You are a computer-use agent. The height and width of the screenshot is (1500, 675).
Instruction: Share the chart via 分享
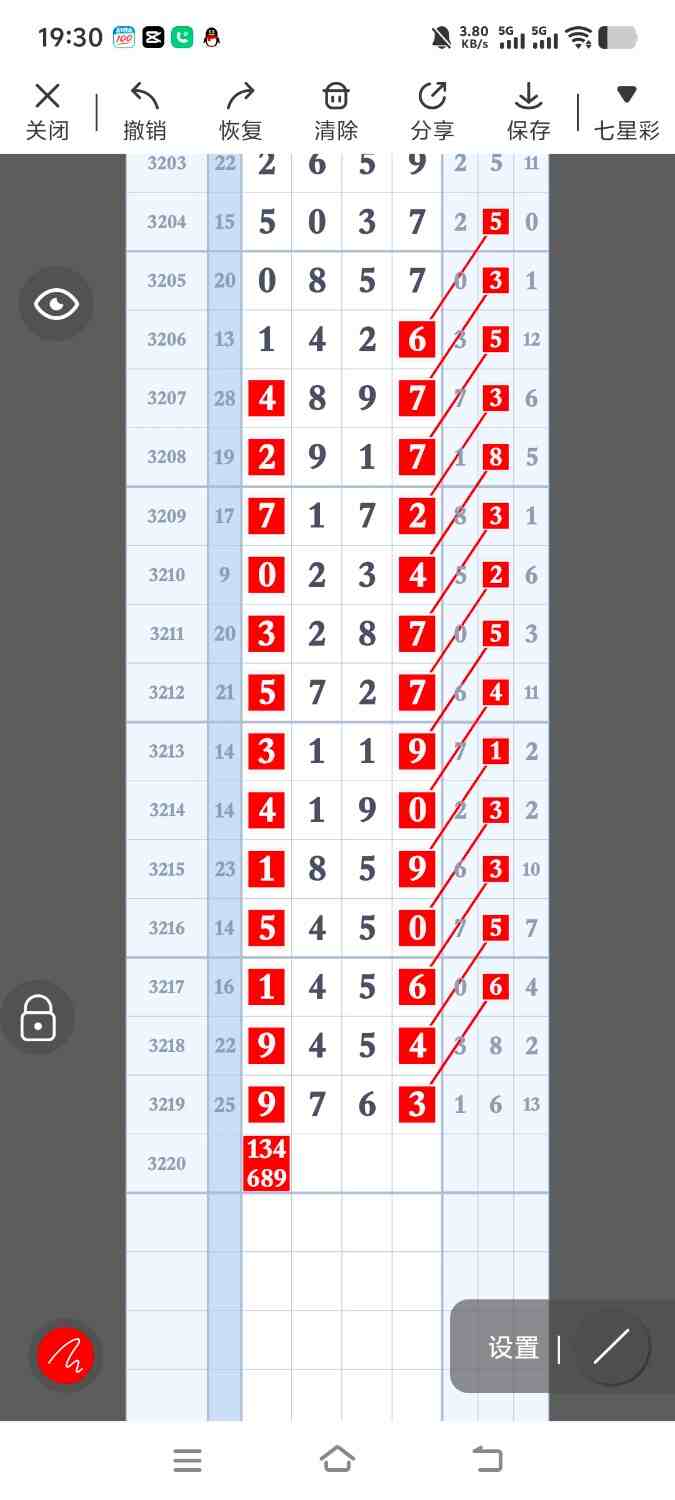tap(432, 111)
